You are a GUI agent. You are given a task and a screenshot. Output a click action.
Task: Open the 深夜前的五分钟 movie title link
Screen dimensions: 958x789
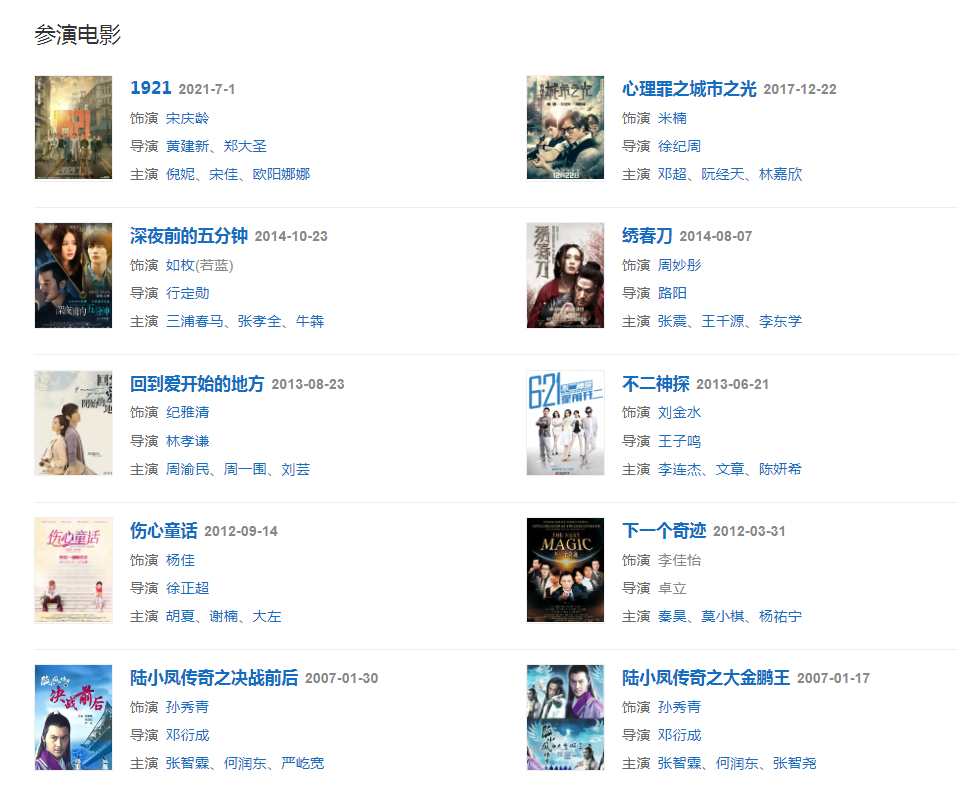pyautogui.click(x=189, y=236)
